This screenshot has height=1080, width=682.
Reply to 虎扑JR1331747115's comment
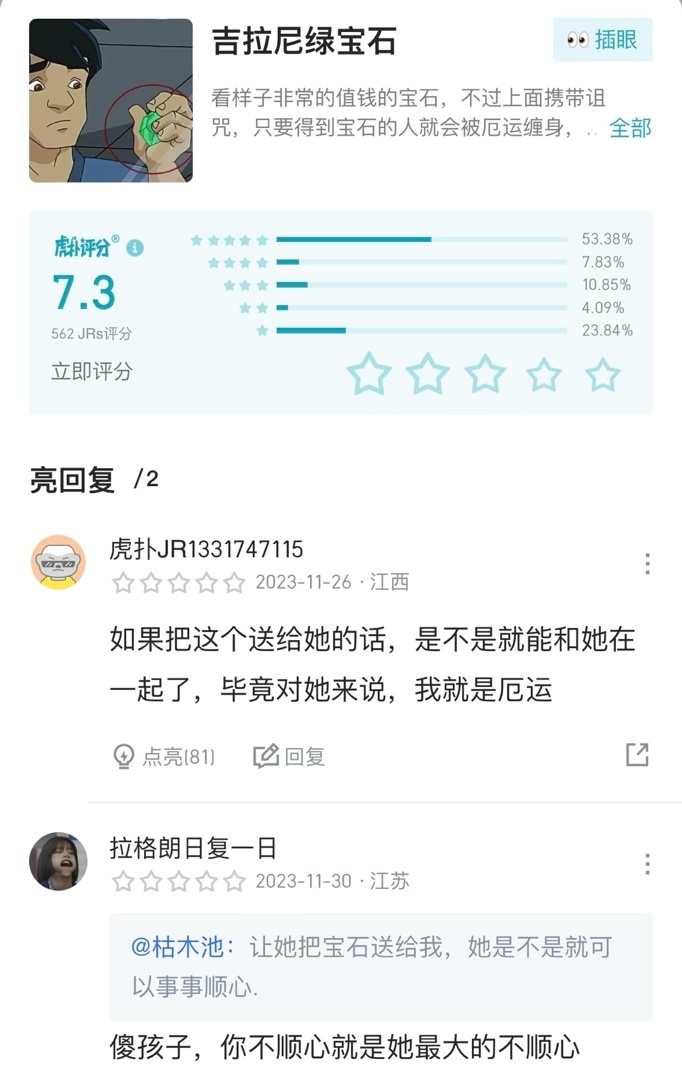[x=290, y=756]
